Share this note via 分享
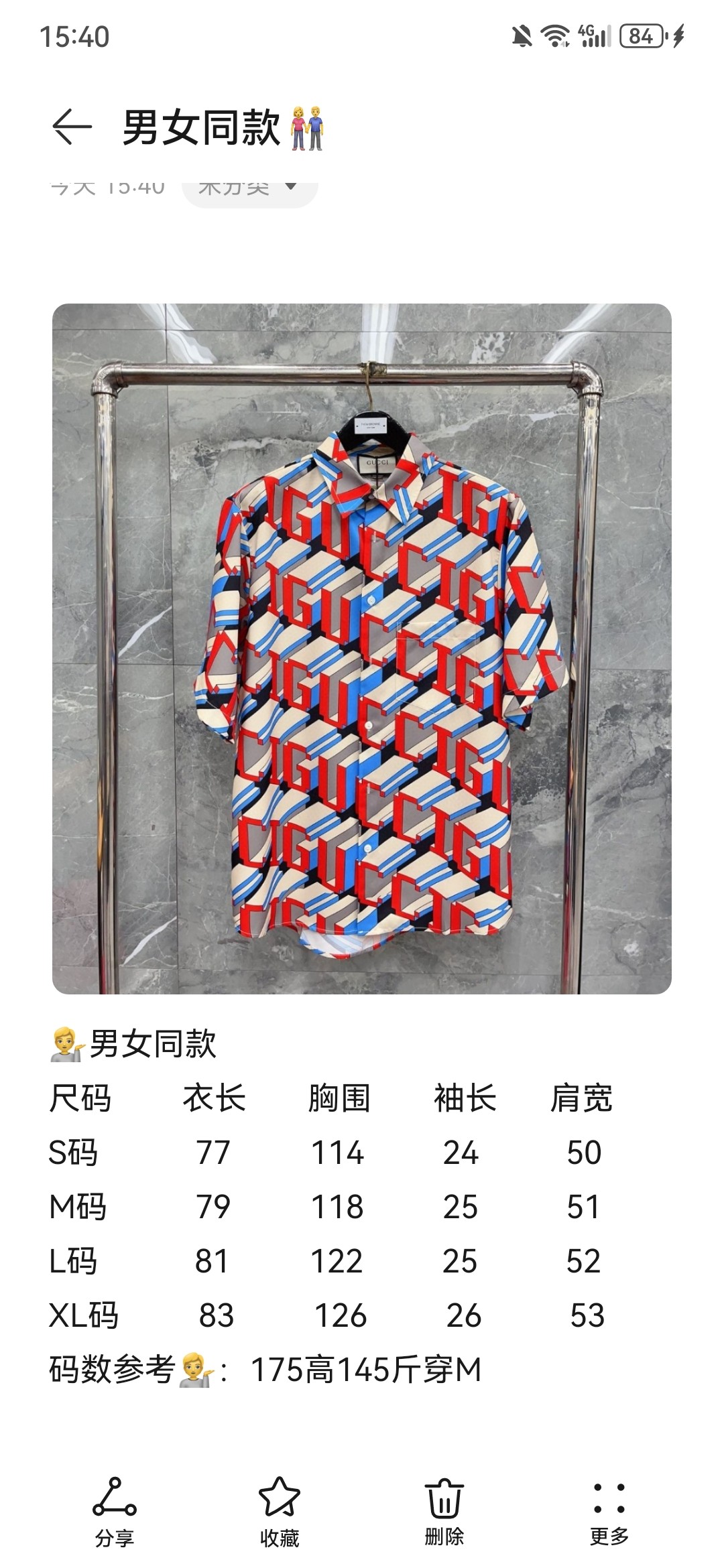Viewport: 724px width, 1568px height. click(x=115, y=1512)
